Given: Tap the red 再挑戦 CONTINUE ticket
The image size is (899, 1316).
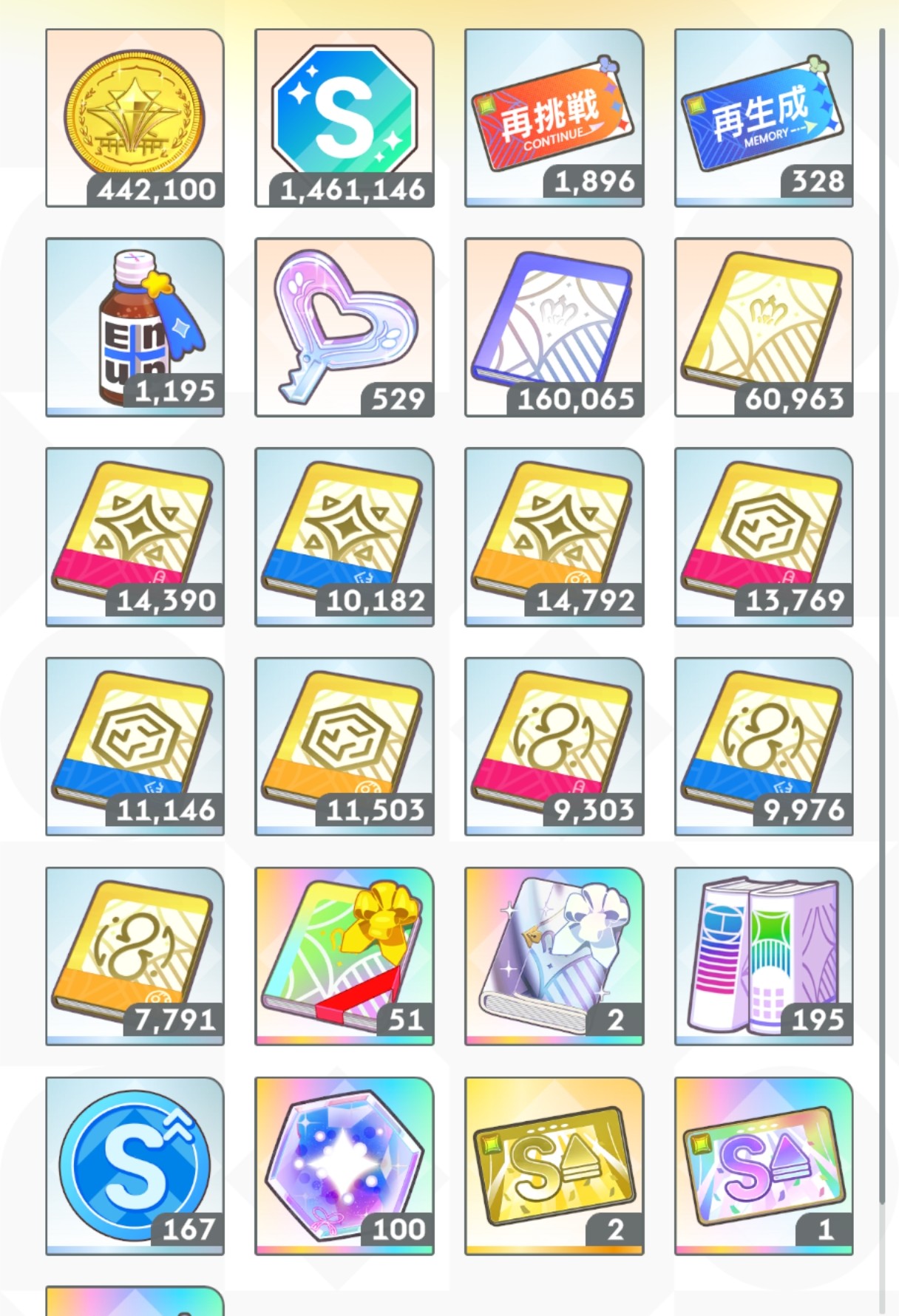Looking at the screenshot, I should pyautogui.click(x=554, y=118).
